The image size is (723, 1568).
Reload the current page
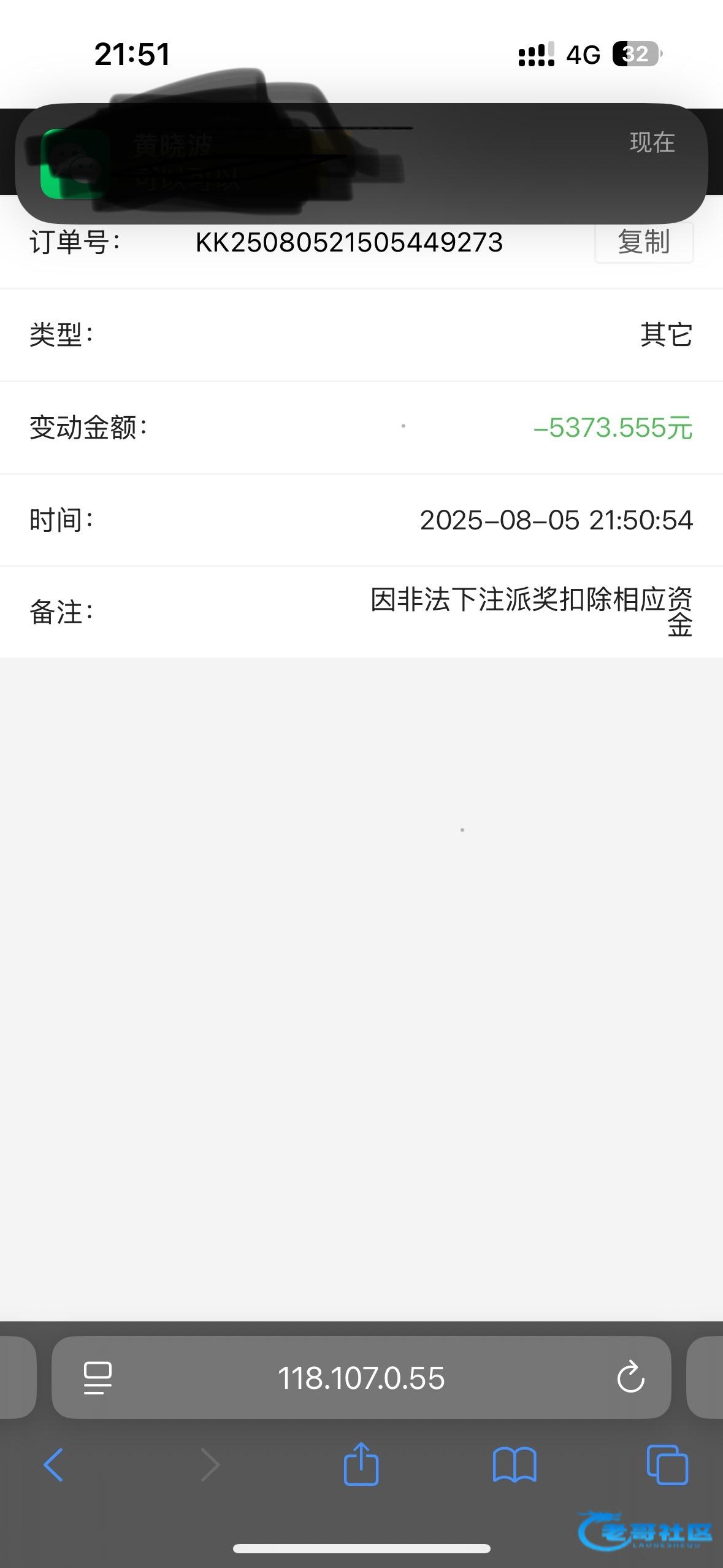(630, 1378)
